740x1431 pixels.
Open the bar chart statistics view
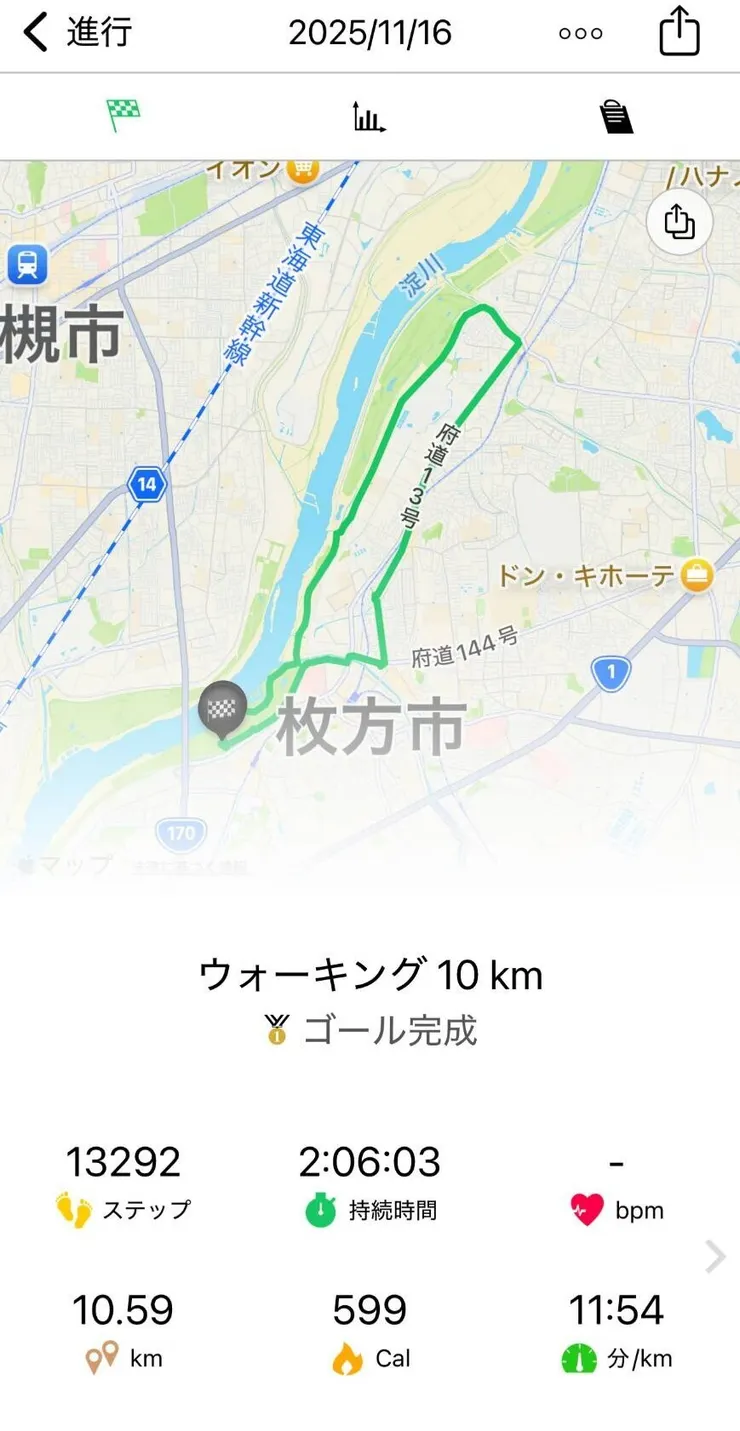click(368, 116)
